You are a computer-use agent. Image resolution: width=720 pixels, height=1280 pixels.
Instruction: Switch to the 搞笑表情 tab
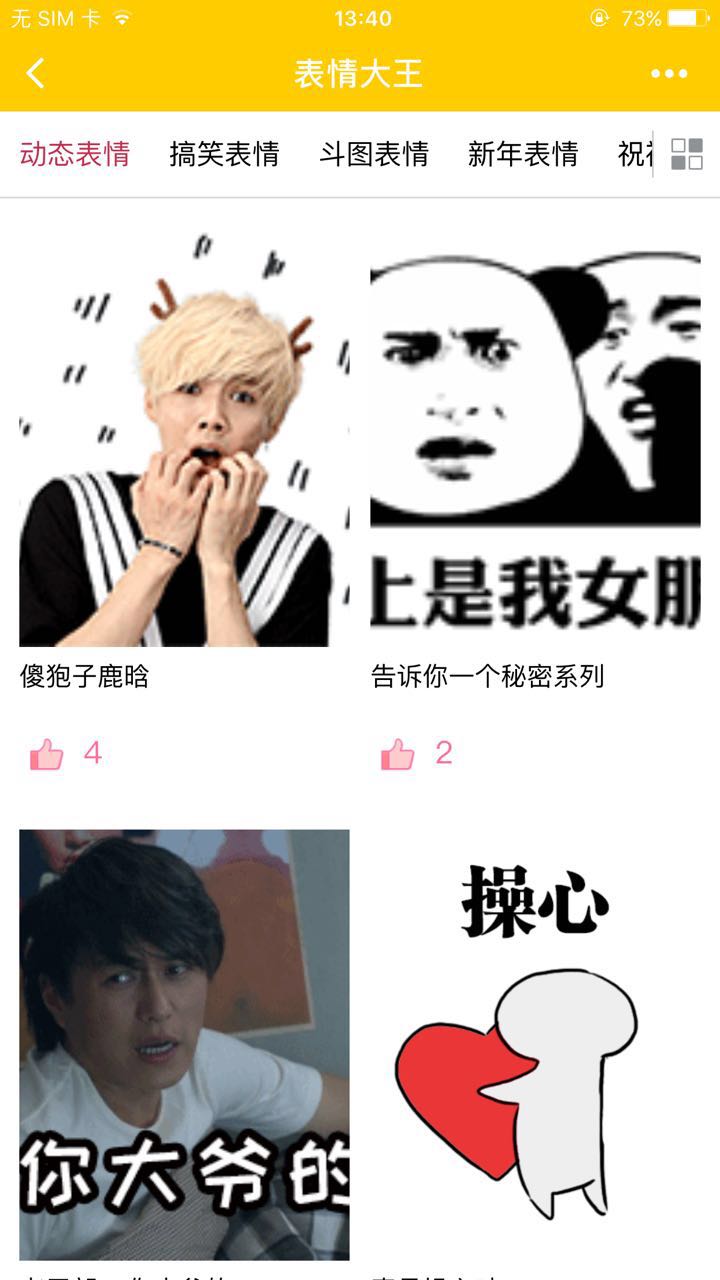click(224, 154)
